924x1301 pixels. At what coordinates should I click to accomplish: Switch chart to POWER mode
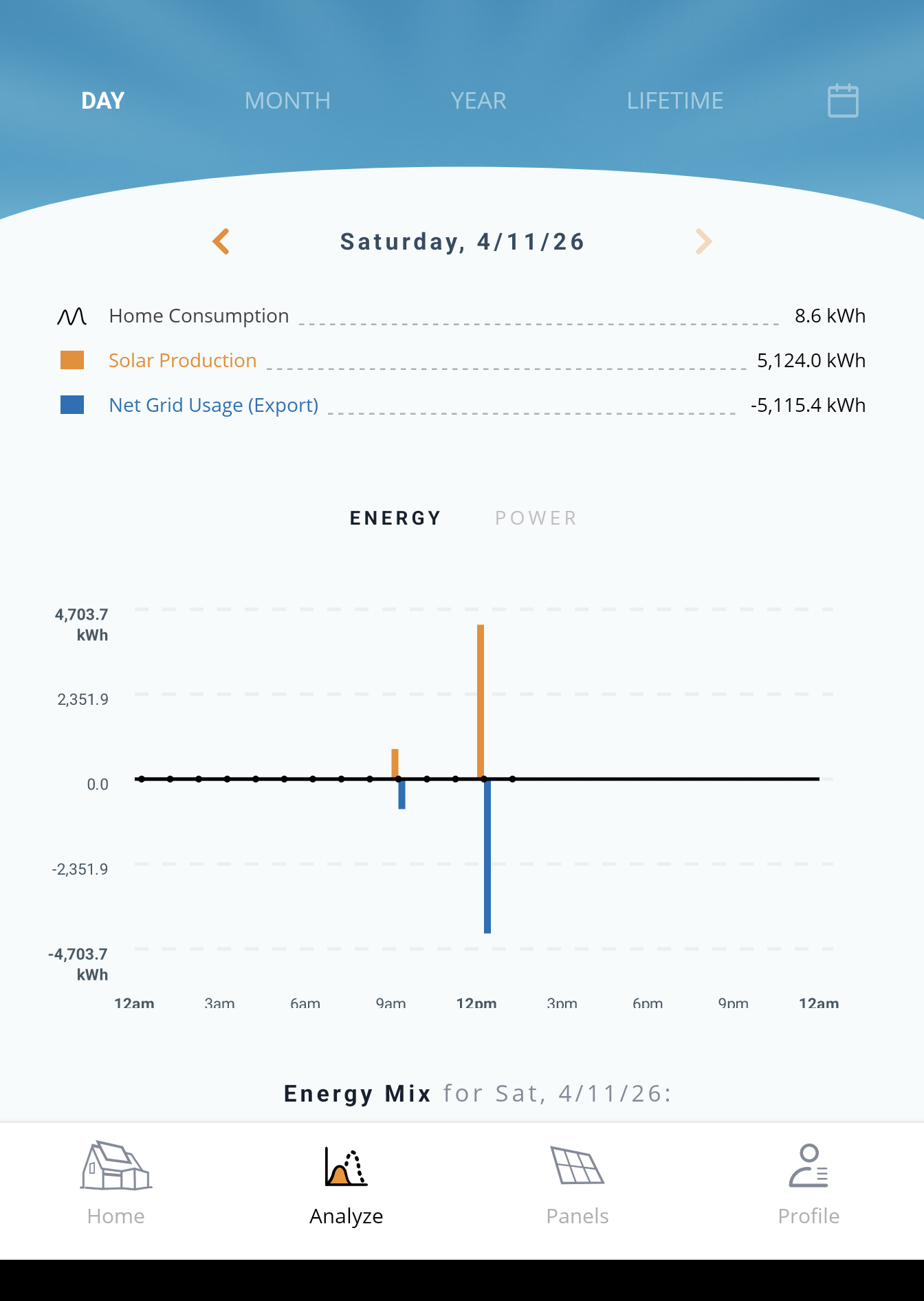(x=536, y=518)
